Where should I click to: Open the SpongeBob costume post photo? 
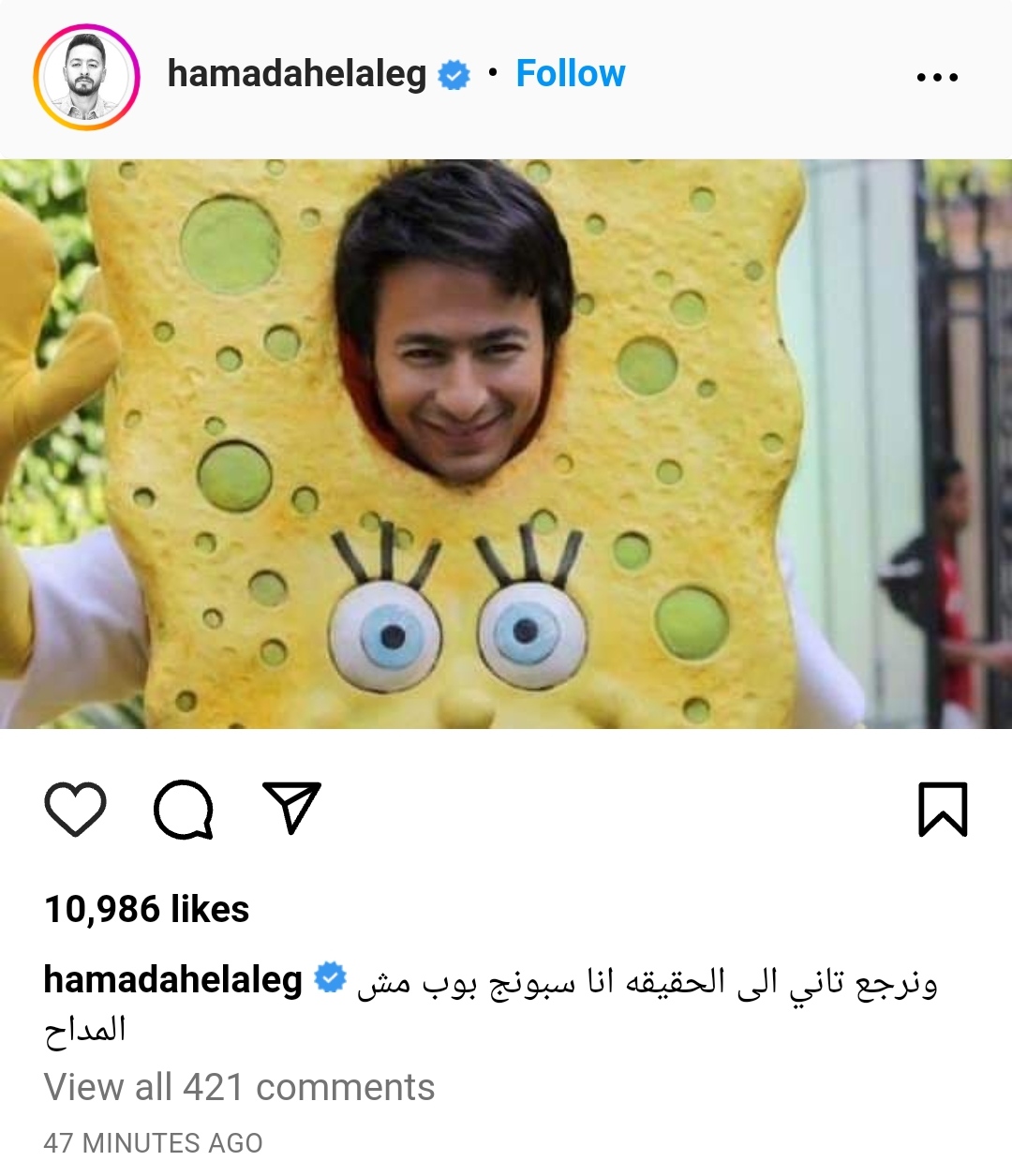click(506, 444)
